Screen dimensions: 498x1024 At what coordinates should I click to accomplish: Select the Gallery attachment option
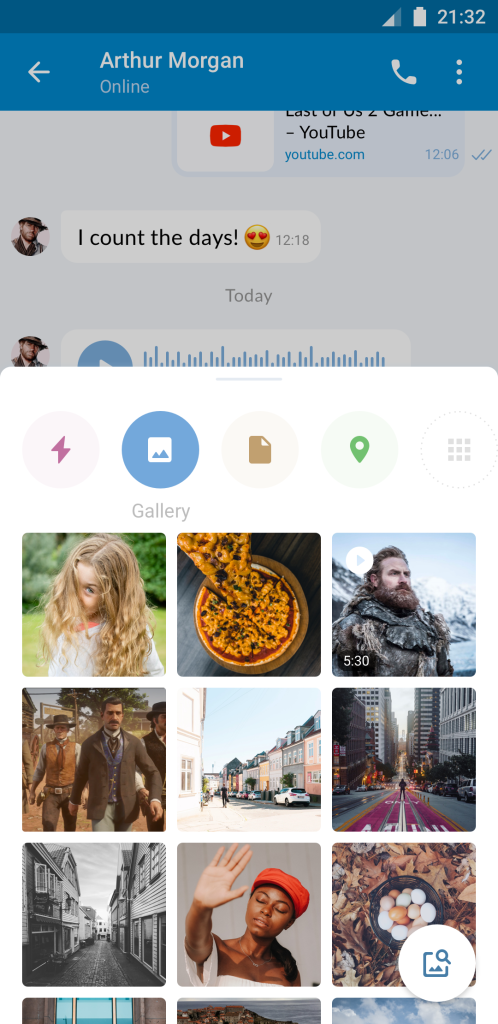(161, 450)
